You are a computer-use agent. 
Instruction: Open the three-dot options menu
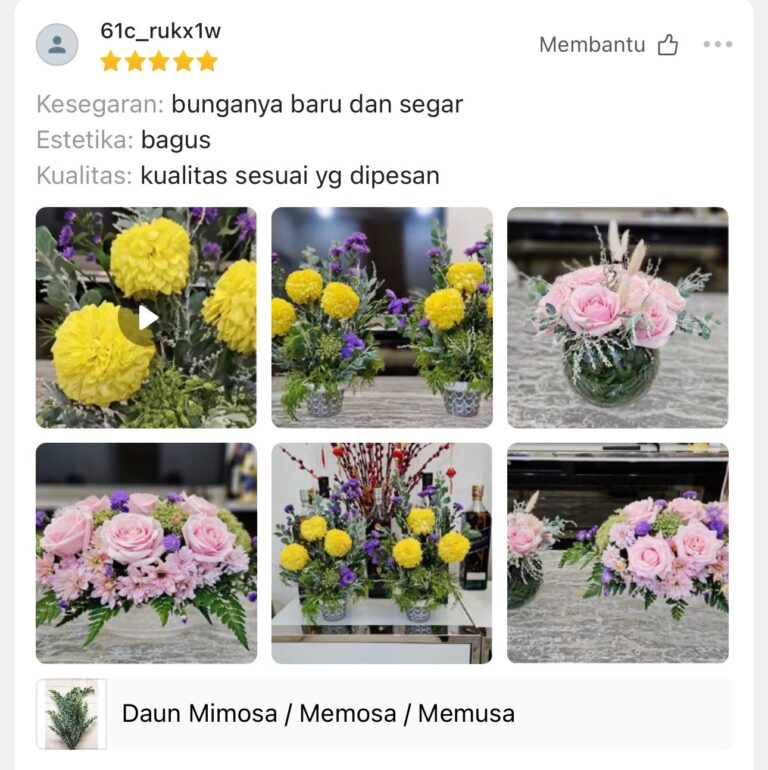tap(717, 45)
